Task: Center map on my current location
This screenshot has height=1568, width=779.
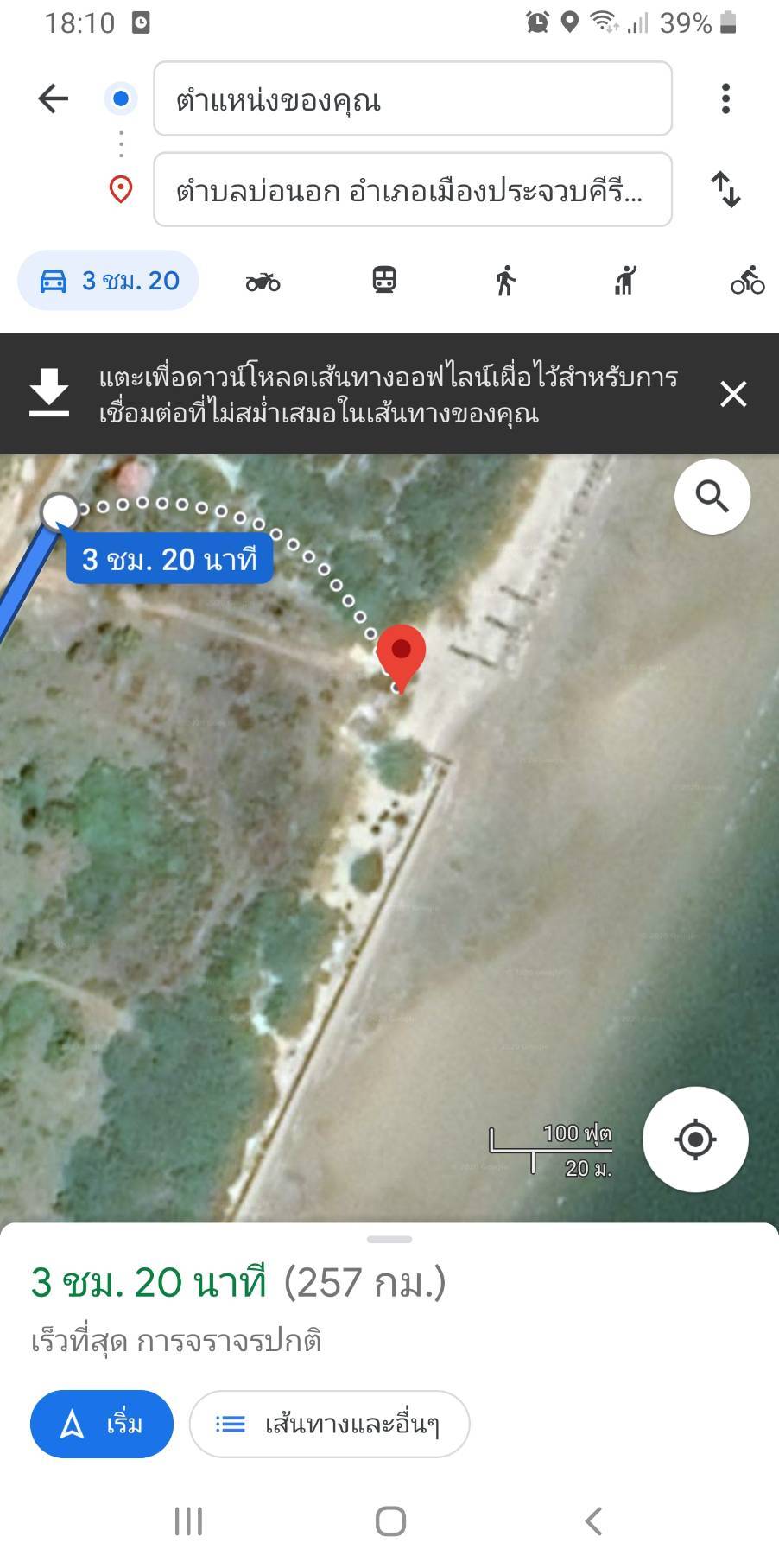Action: click(695, 1139)
